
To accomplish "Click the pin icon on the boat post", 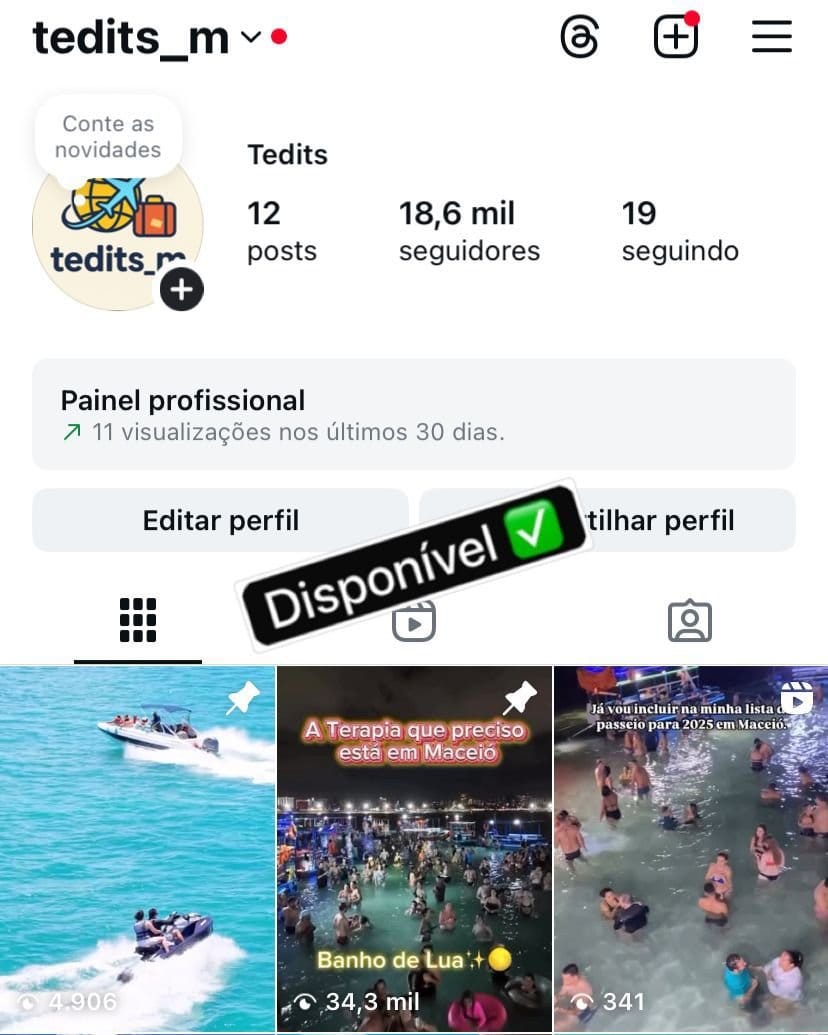I will pos(242,697).
